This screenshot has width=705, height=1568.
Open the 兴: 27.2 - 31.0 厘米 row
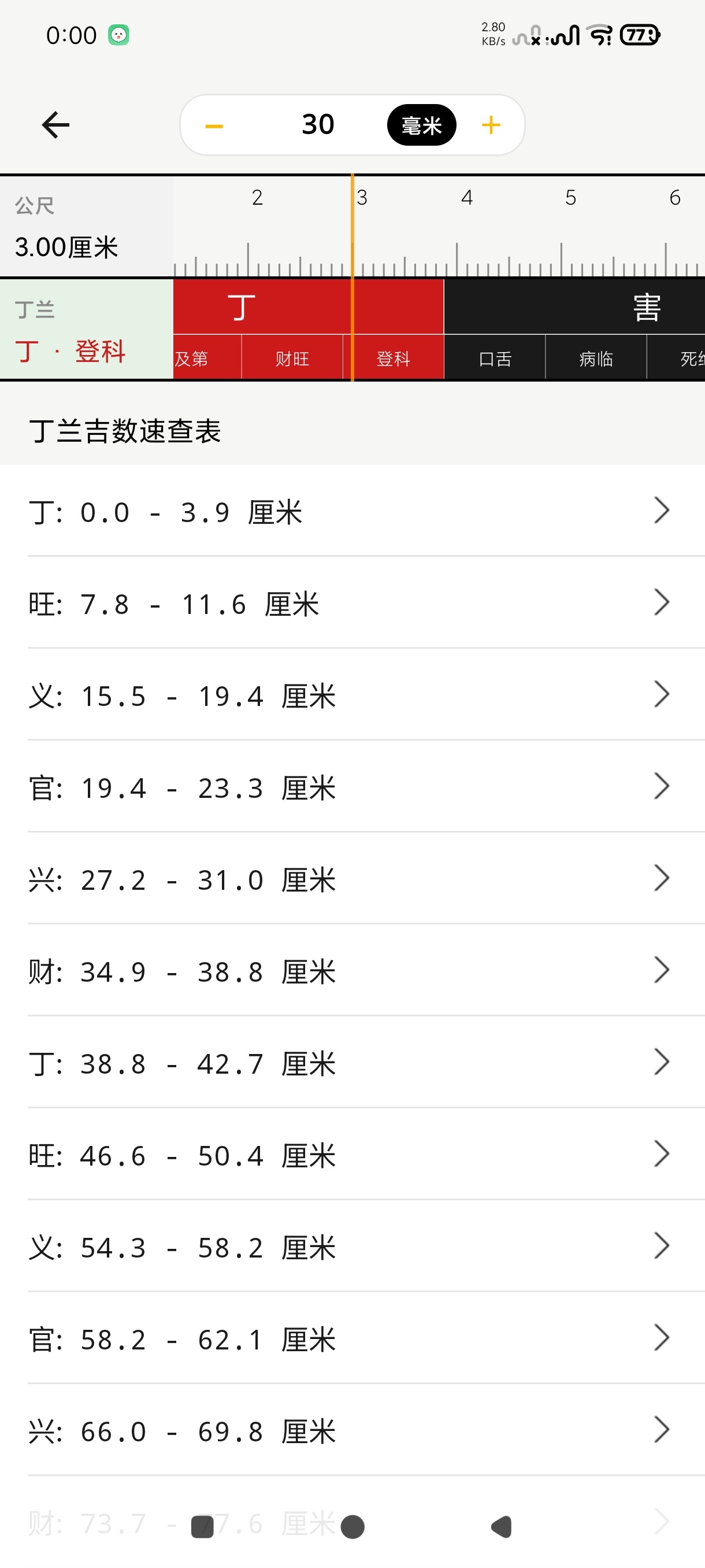click(x=353, y=879)
